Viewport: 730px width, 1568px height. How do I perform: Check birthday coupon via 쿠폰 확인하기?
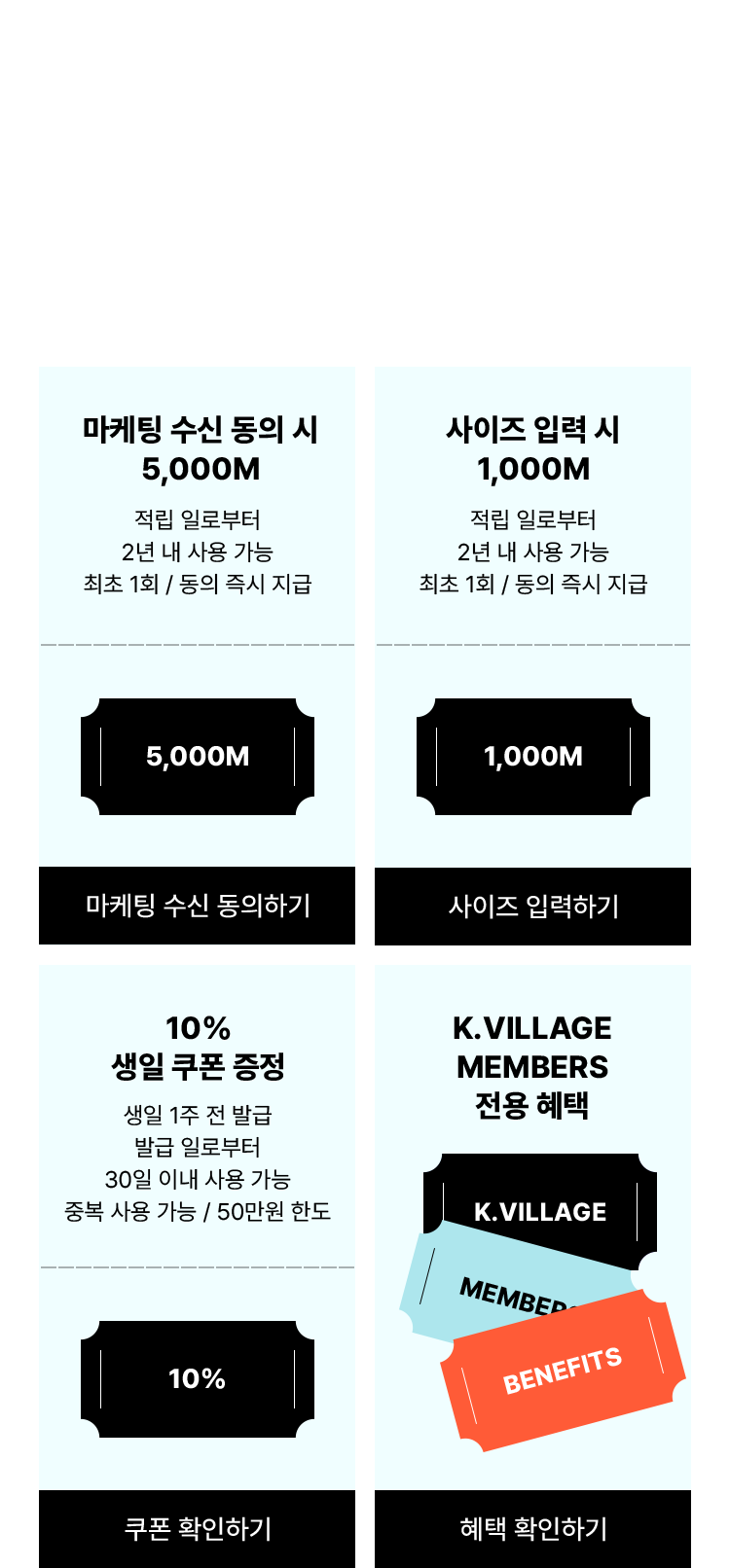pyautogui.click(x=198, y=1528)
